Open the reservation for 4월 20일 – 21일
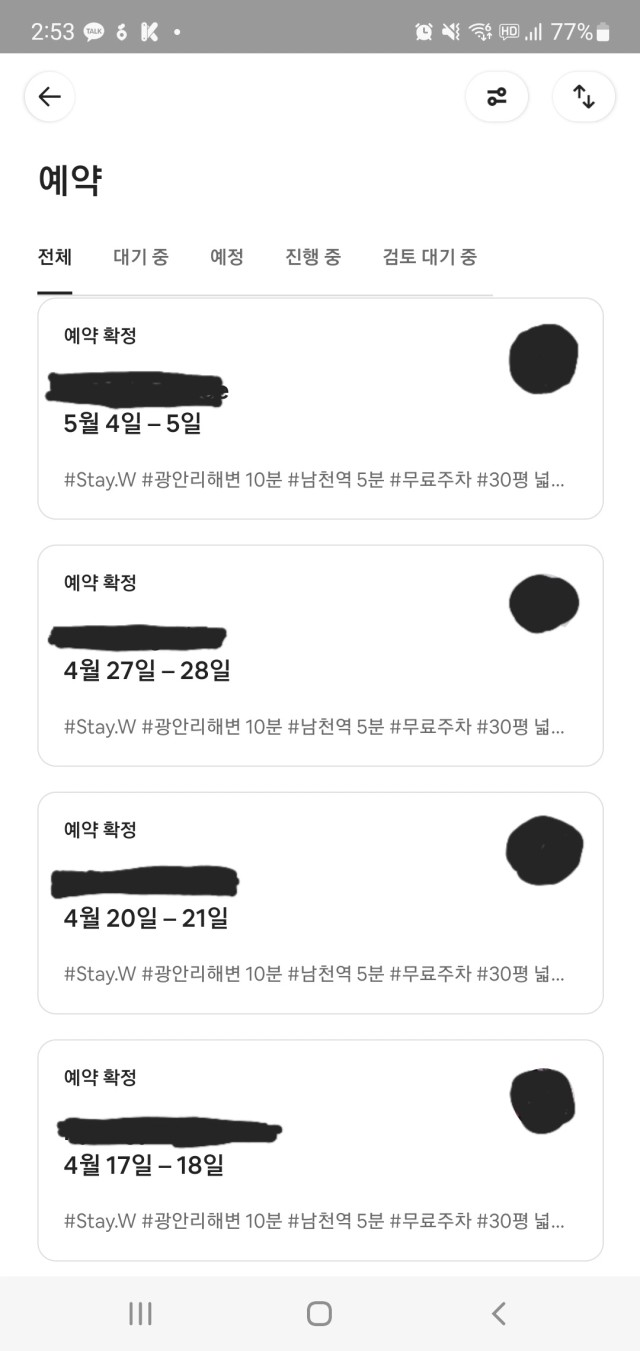 point(320,903)
